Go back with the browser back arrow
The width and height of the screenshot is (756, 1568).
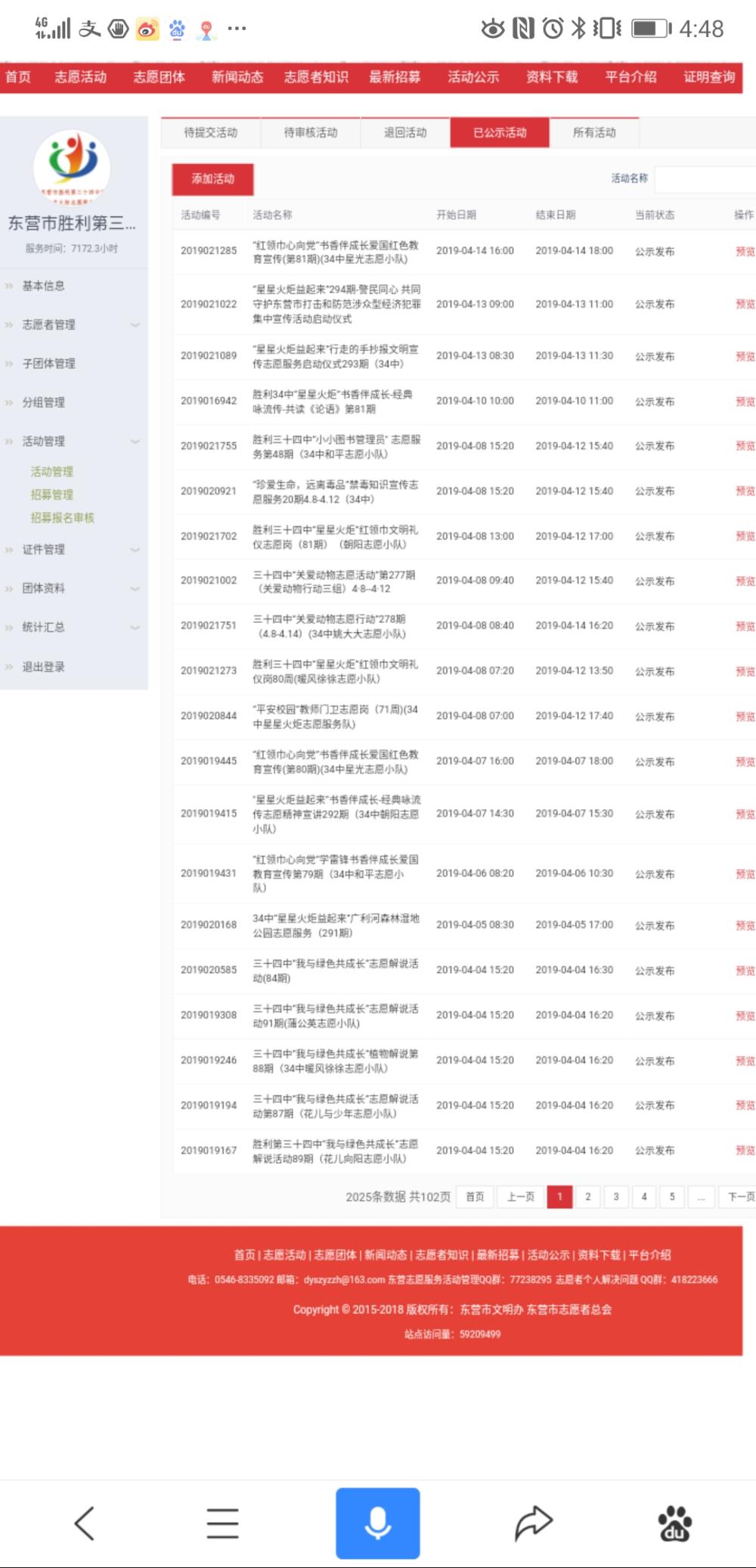pyautogui.click(x=84, y=1523)
